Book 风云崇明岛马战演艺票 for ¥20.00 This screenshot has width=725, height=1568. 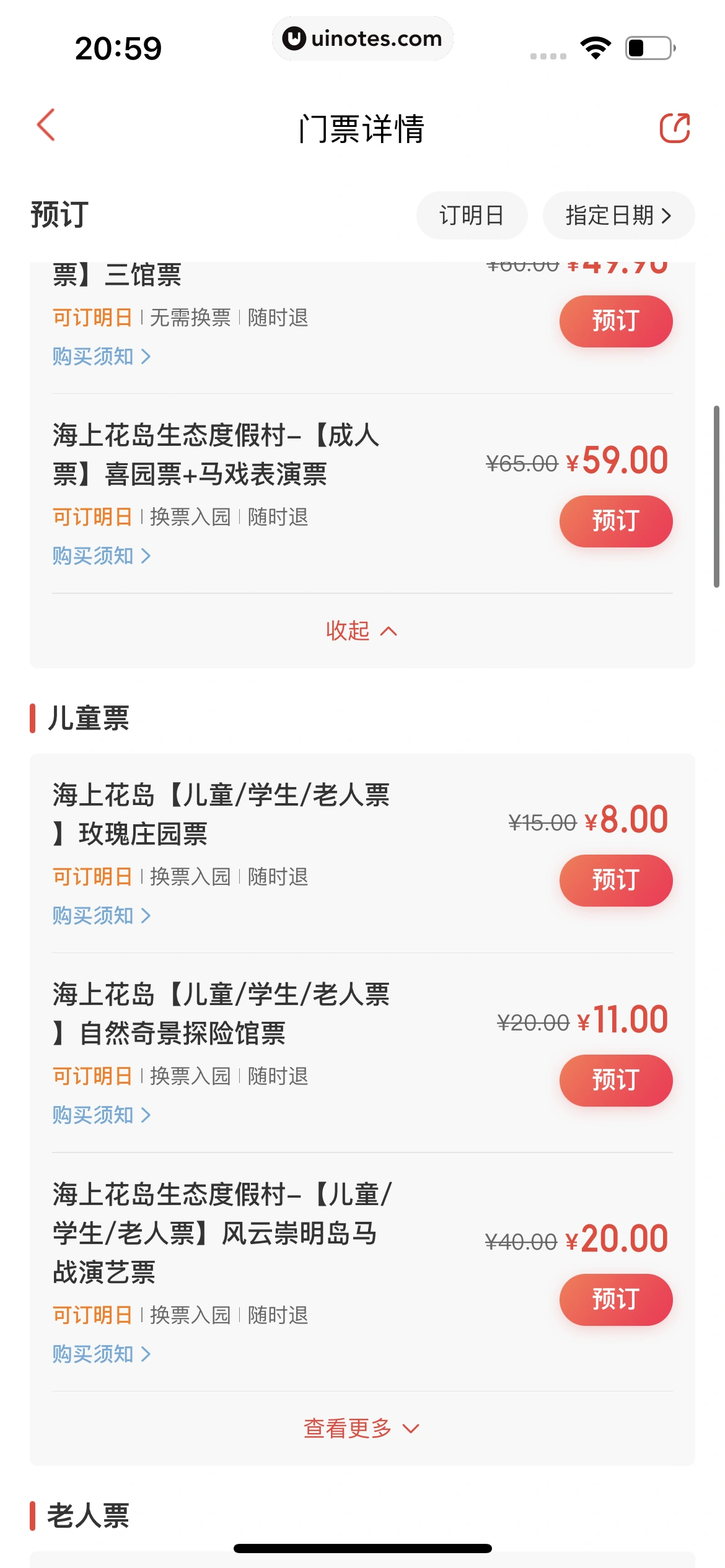(x=615, y=1299)
